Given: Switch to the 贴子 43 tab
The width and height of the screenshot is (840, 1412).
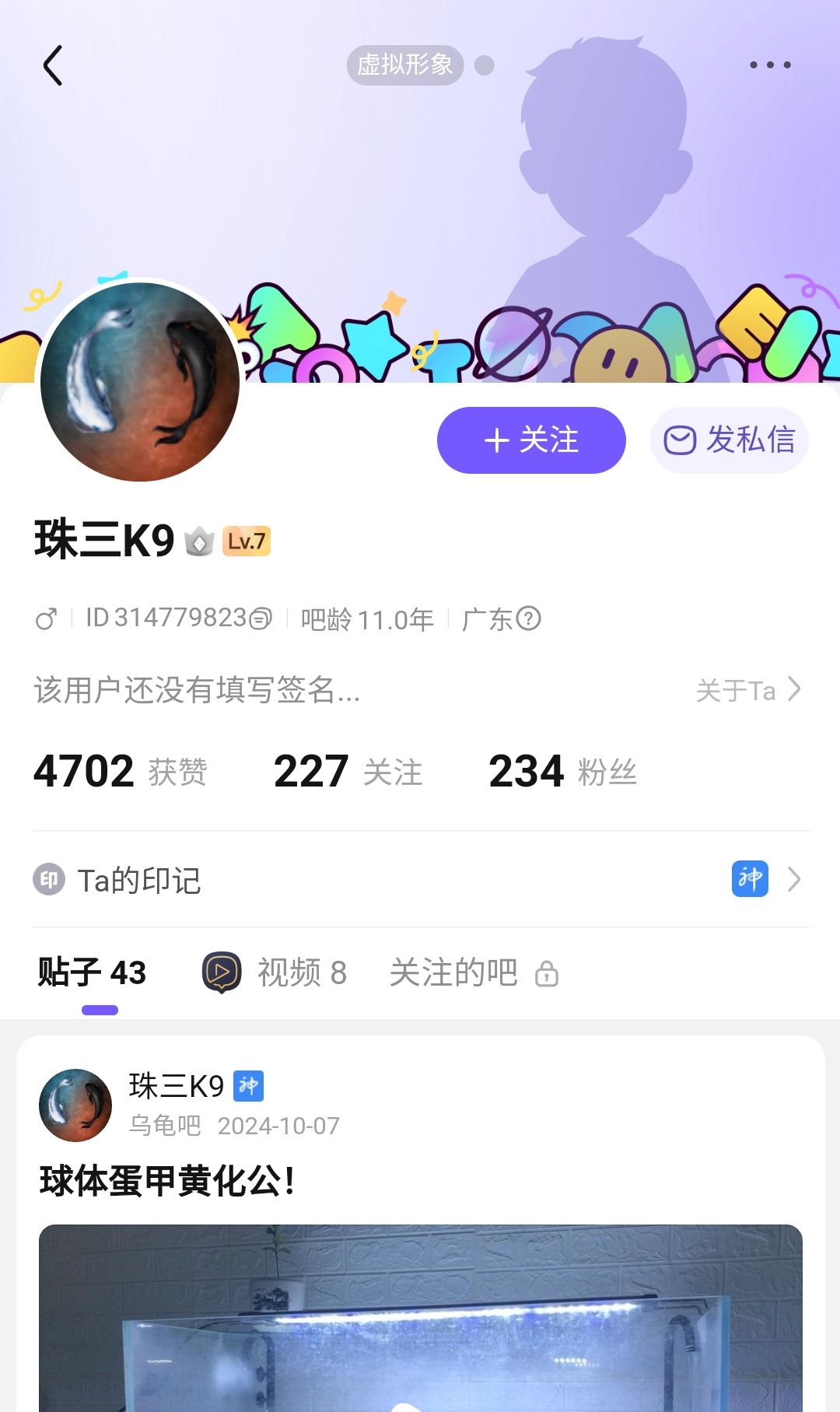Looking at the screenshot, I should [93, 973].
